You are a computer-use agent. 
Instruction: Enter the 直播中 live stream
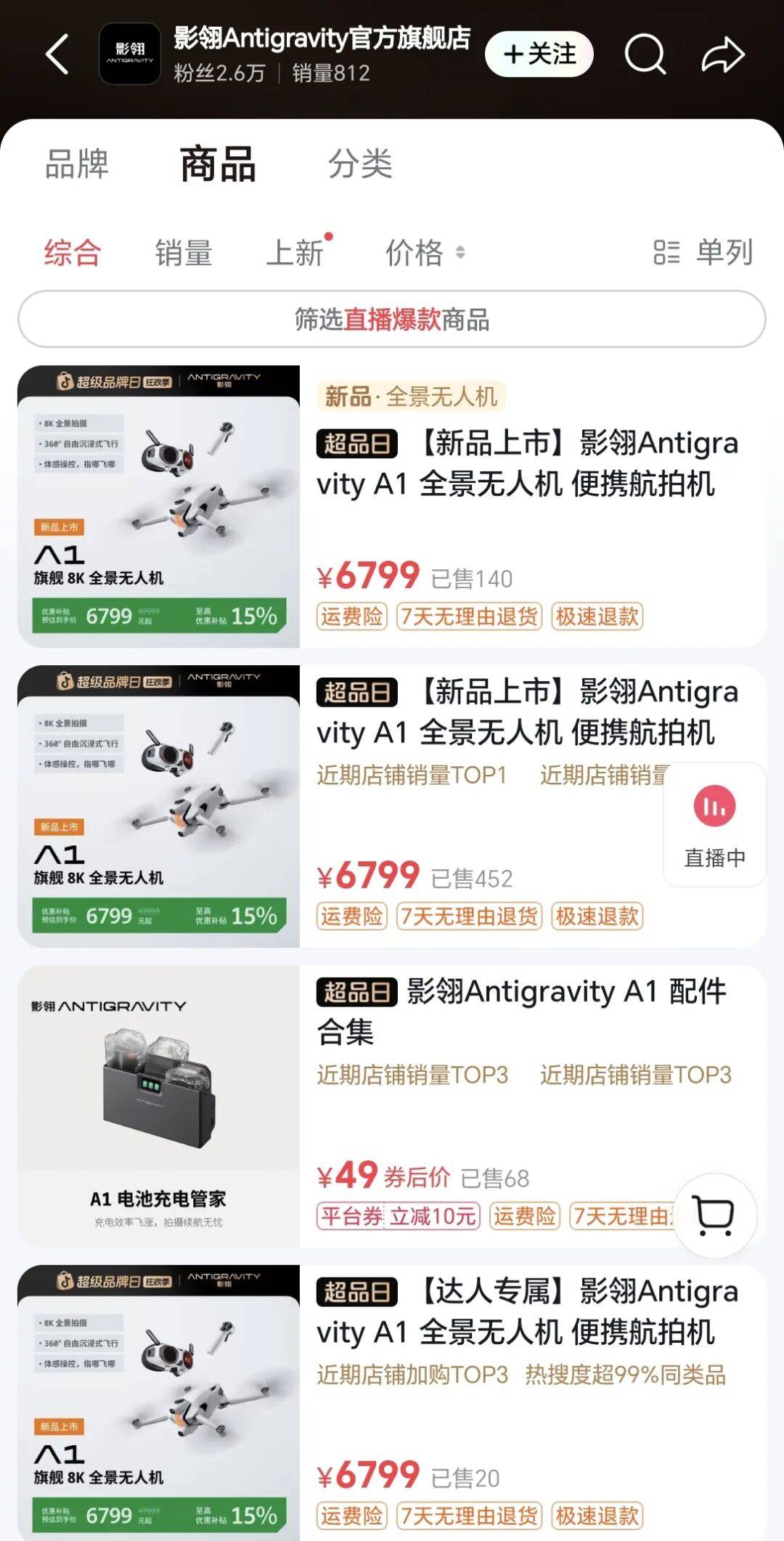point(714,824)
